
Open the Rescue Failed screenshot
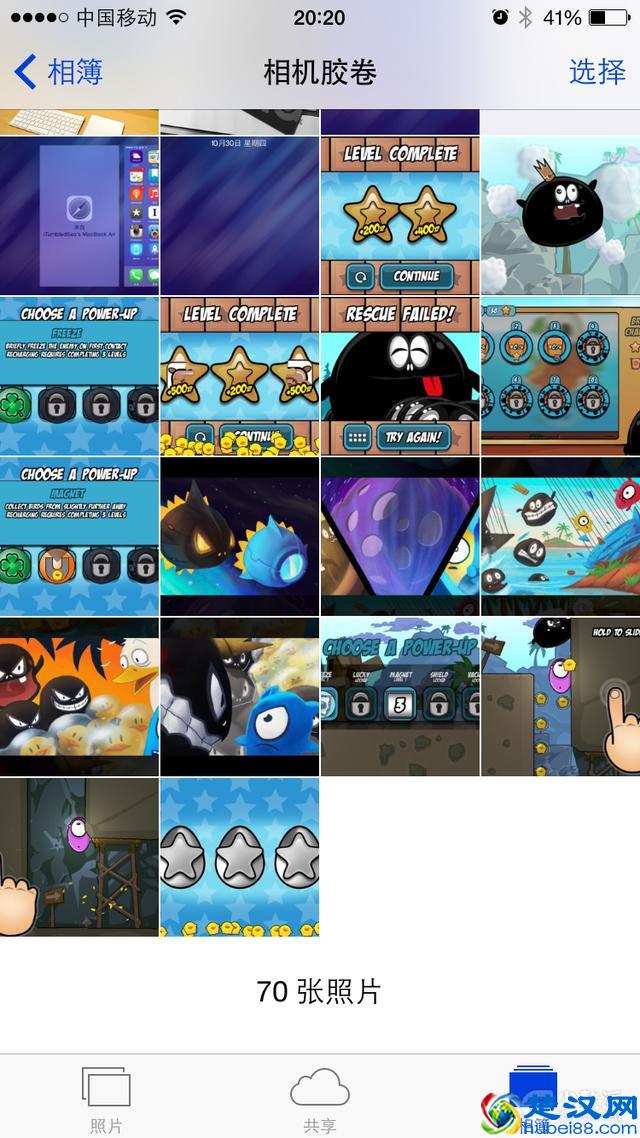[x=400, y=376]
